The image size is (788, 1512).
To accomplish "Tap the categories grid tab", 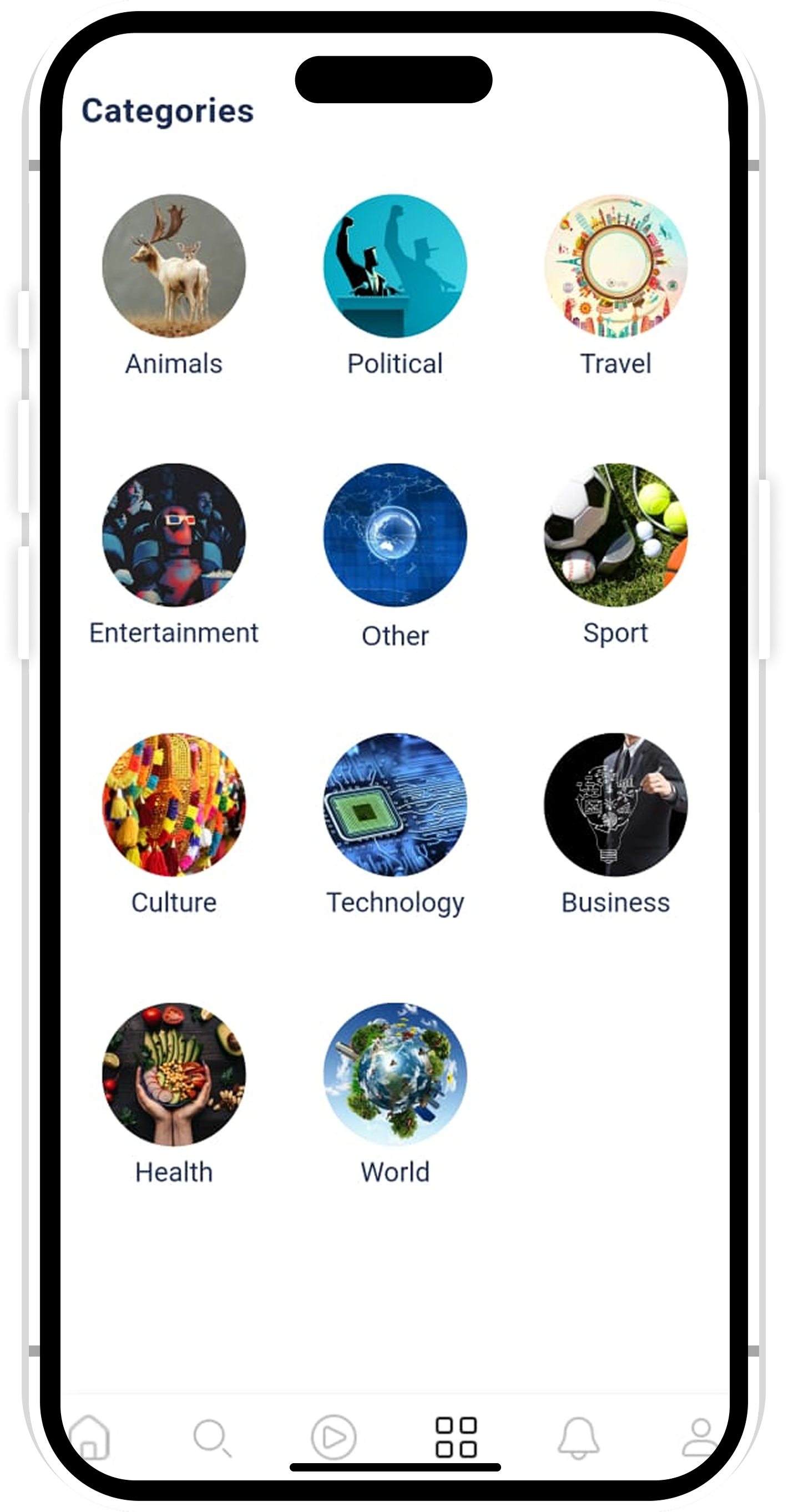I will [x=456, y=1437].
